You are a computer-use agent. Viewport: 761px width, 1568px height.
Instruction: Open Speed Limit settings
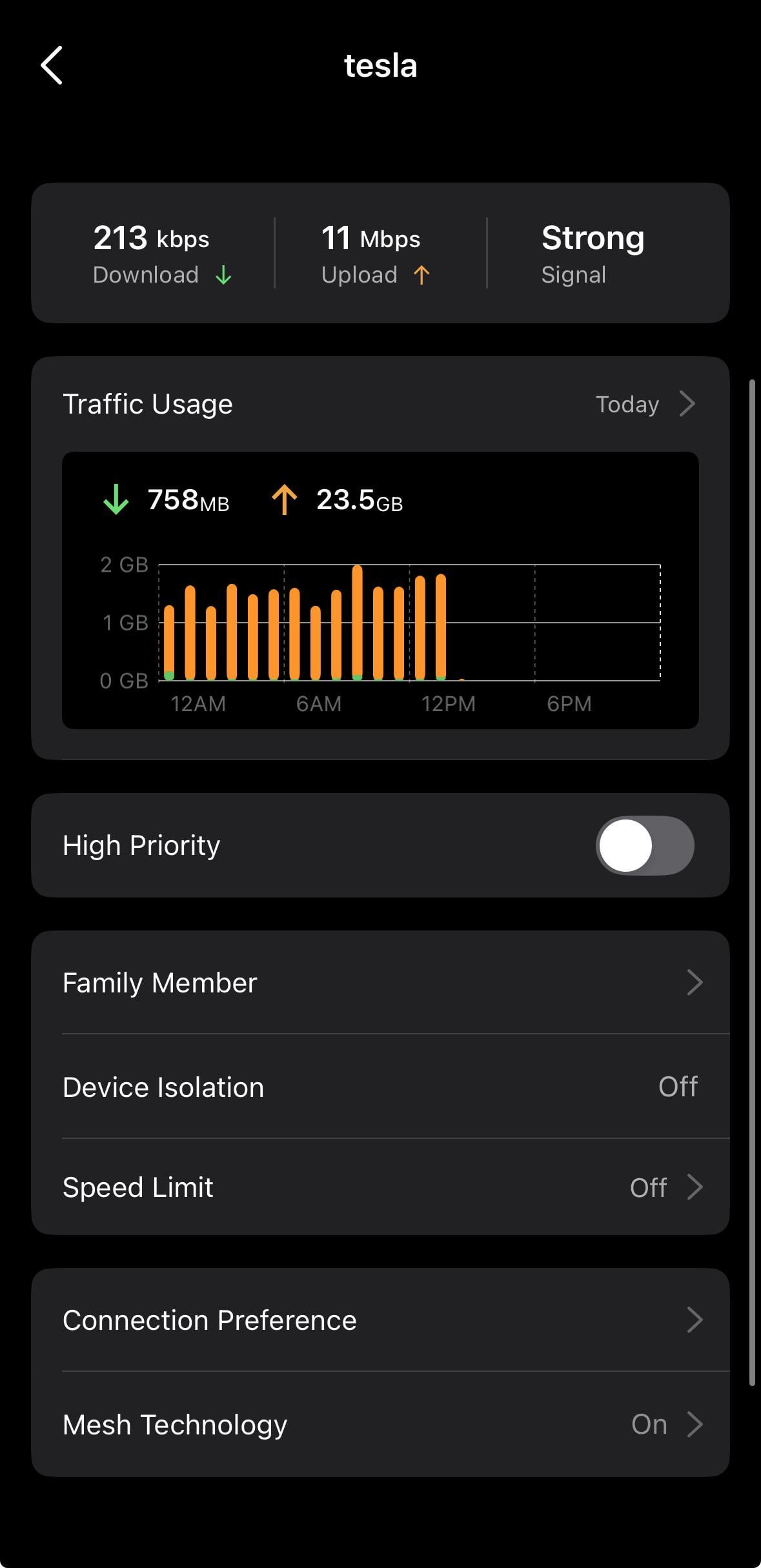tap(380, 1187)
